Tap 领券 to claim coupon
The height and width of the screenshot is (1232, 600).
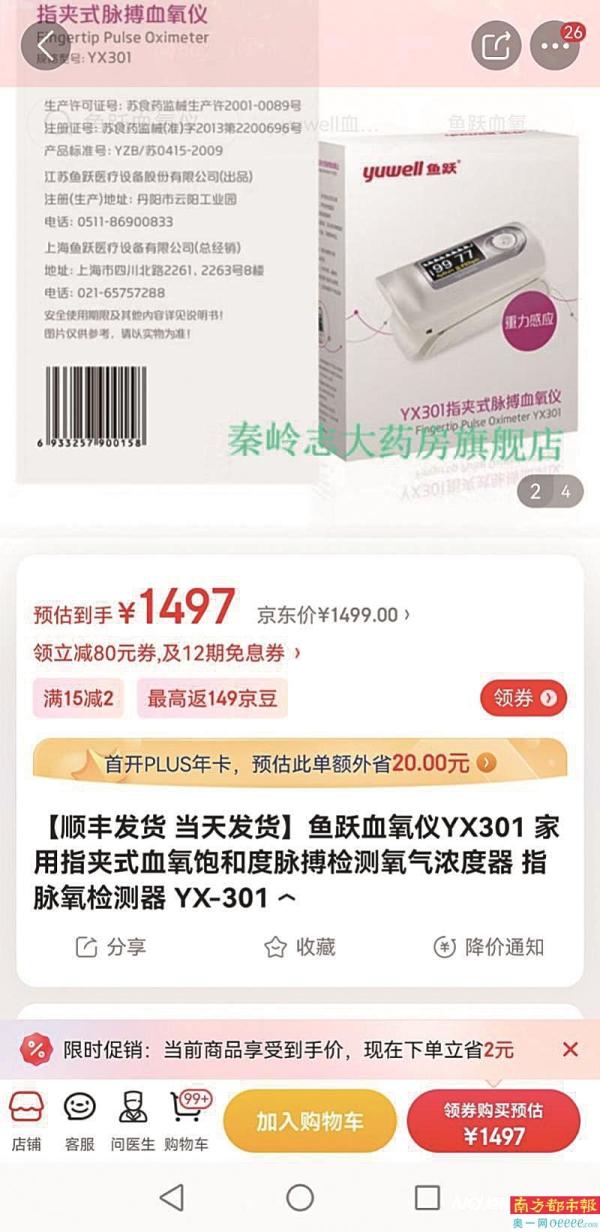(x=523, y=698)
